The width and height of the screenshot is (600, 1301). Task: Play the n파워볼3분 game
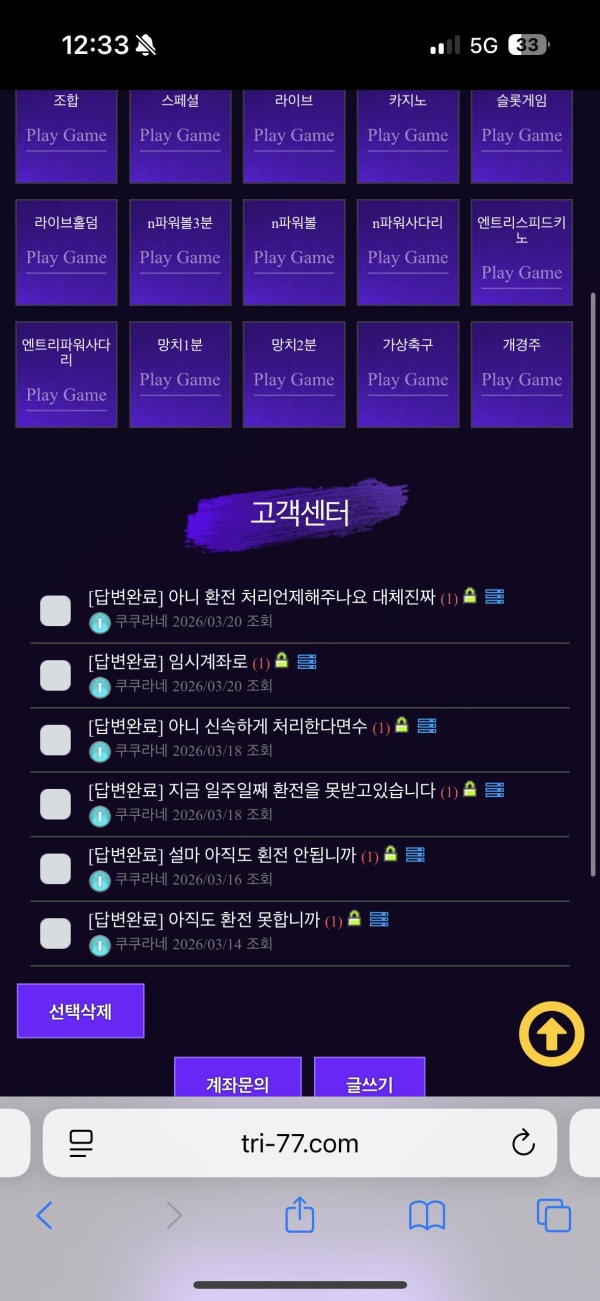pos(180,252)
